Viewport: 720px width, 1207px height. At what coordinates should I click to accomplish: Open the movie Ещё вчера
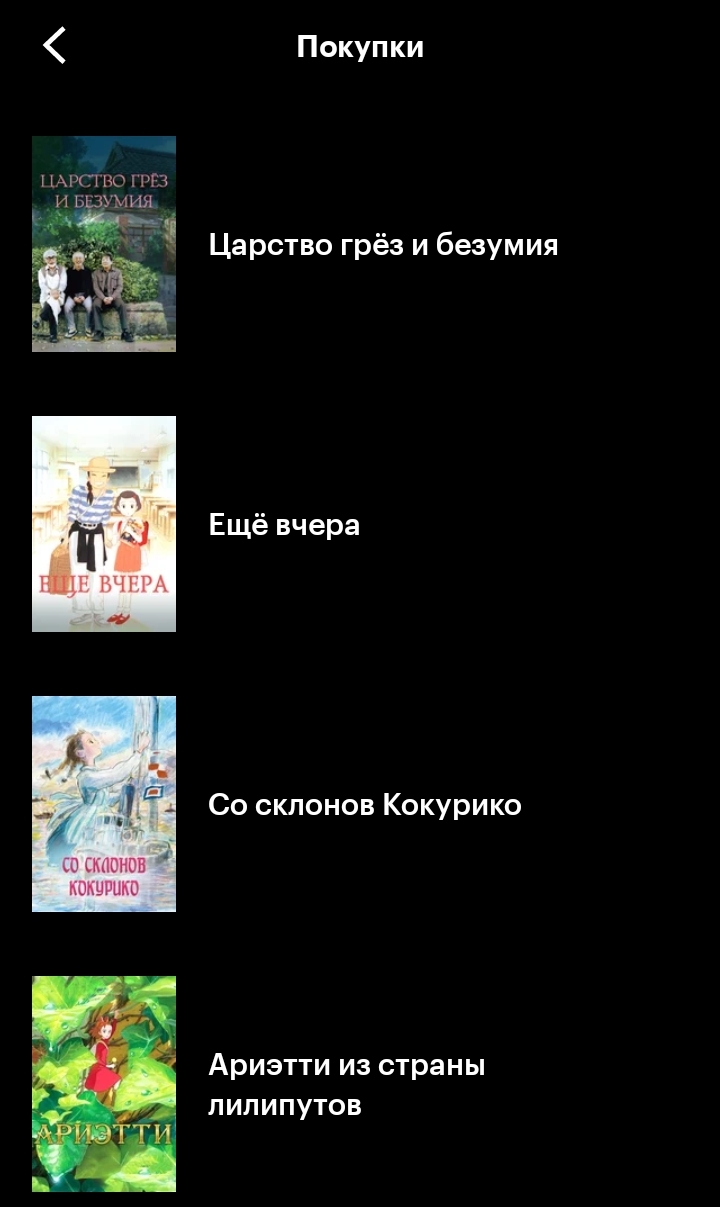284,525
